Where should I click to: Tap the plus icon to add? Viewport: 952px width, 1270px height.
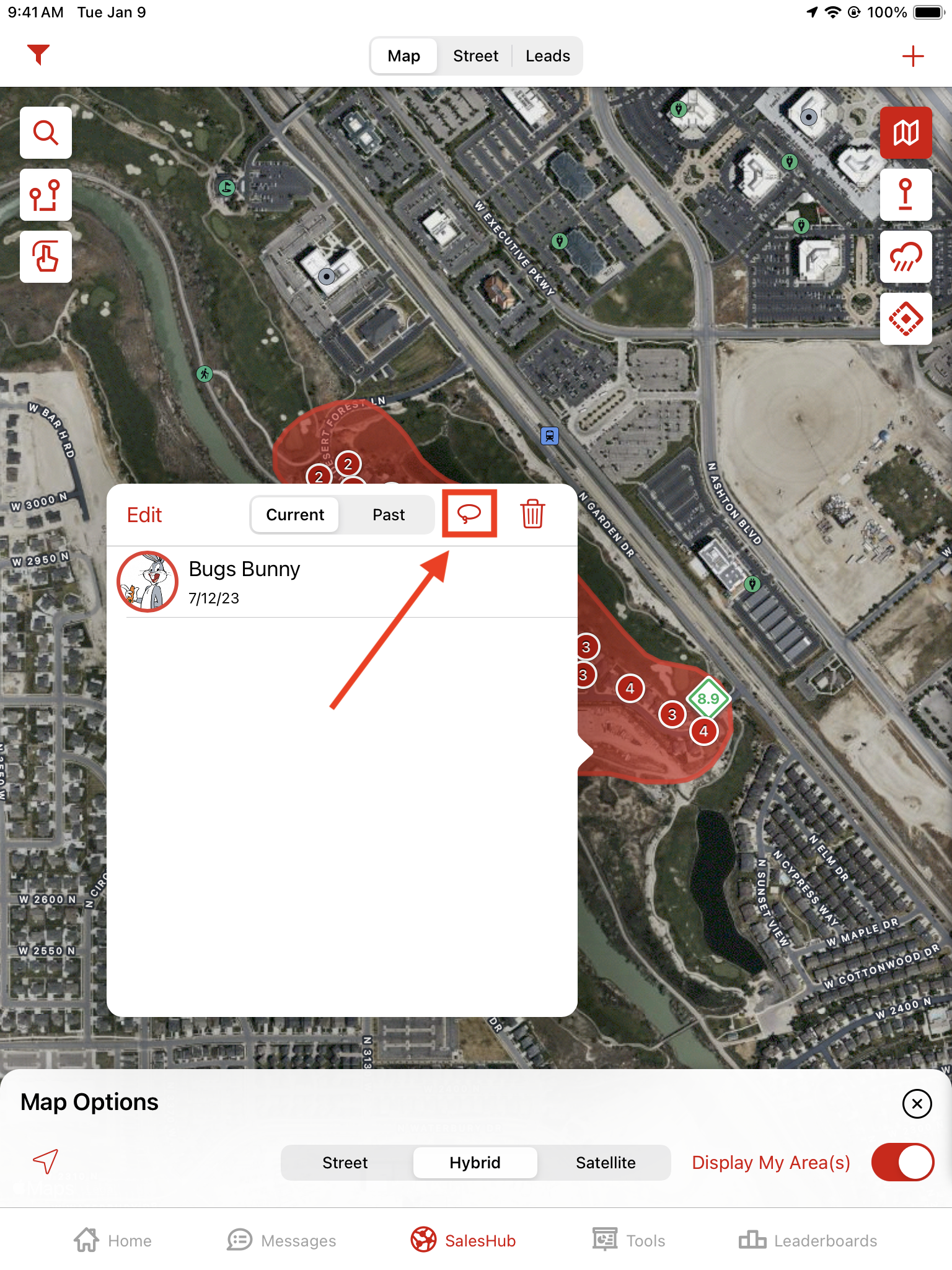912,56
